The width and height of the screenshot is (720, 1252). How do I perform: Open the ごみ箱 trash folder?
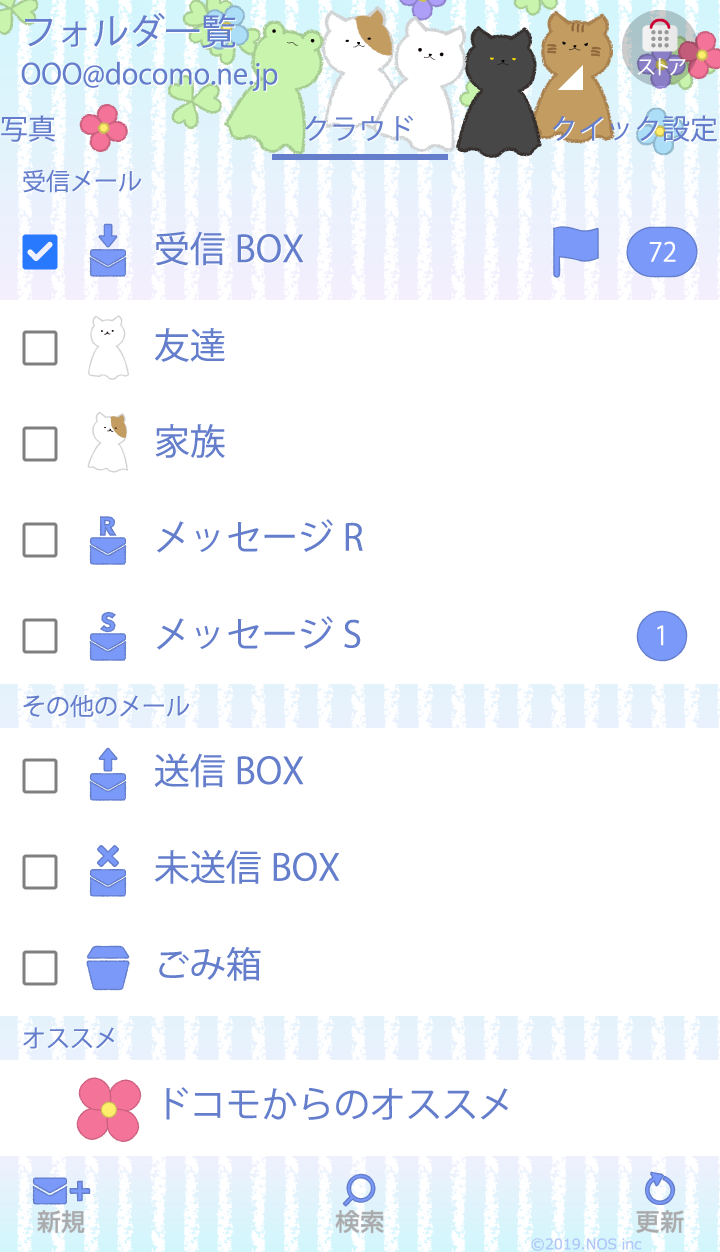[x=208, y=966]
